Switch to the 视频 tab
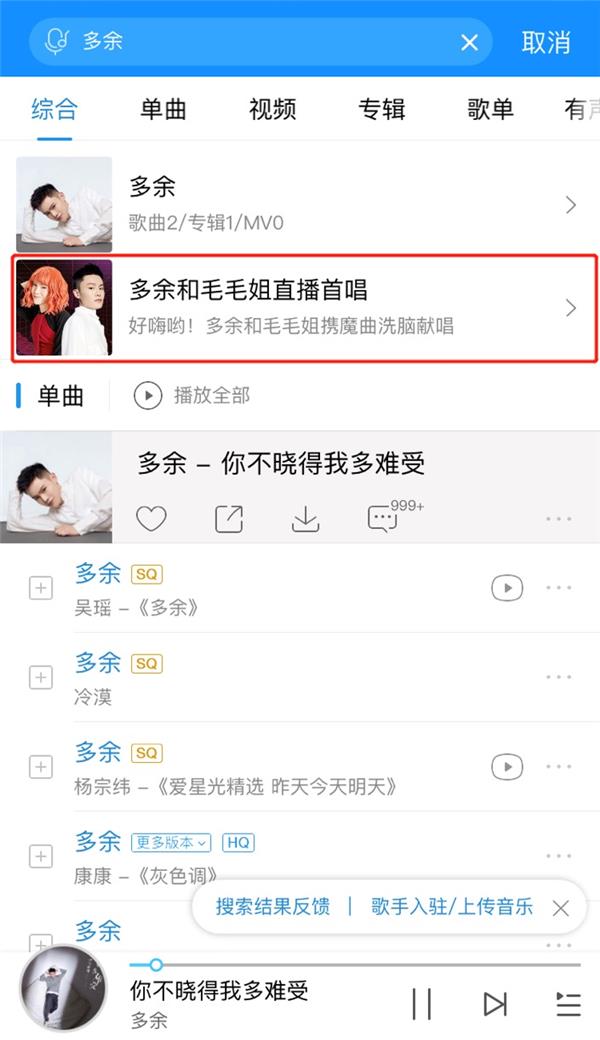The image size is (600, 1040). pos(272,109)
